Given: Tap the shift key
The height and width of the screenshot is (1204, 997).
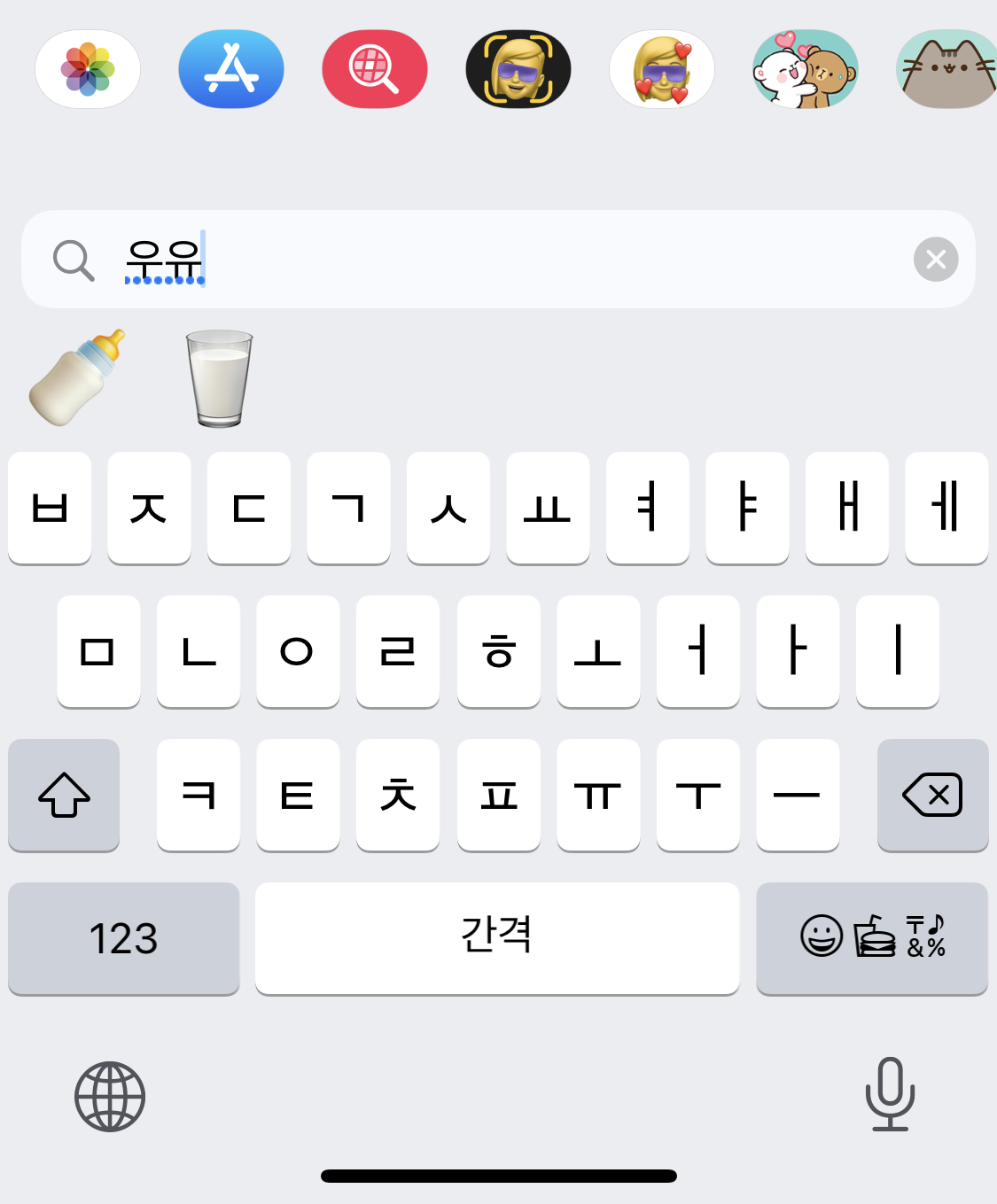Looking at the screenshot, I should [x=64, y=795].
